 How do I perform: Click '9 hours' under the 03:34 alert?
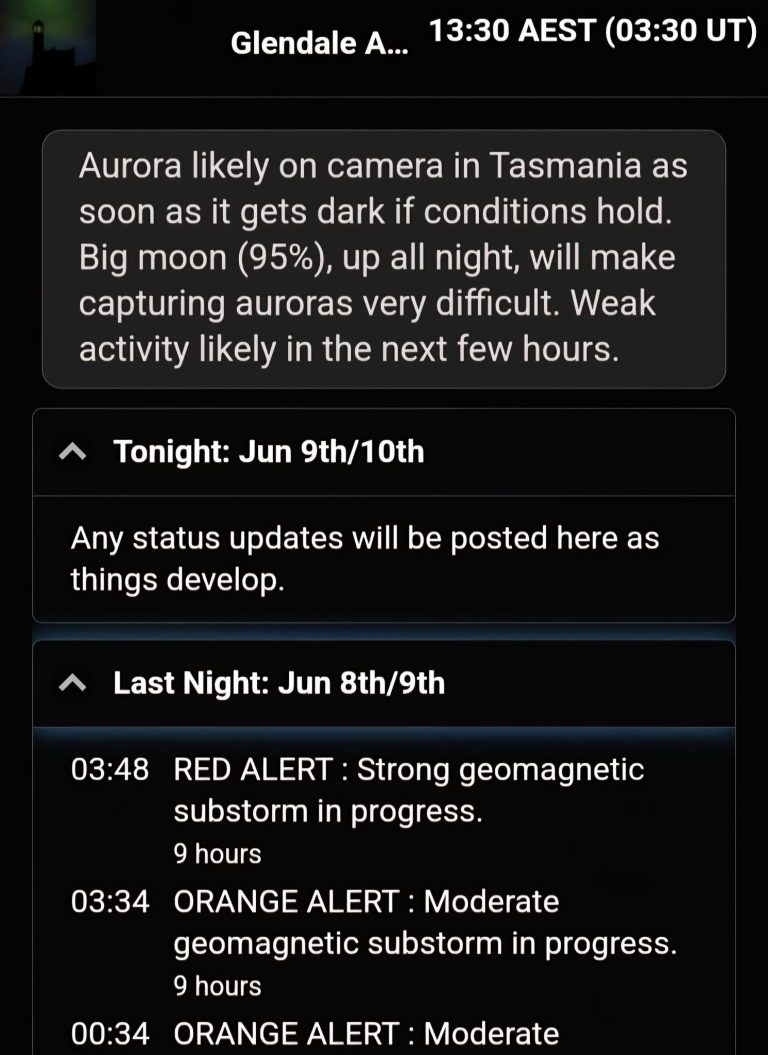(x=218, y=986)
